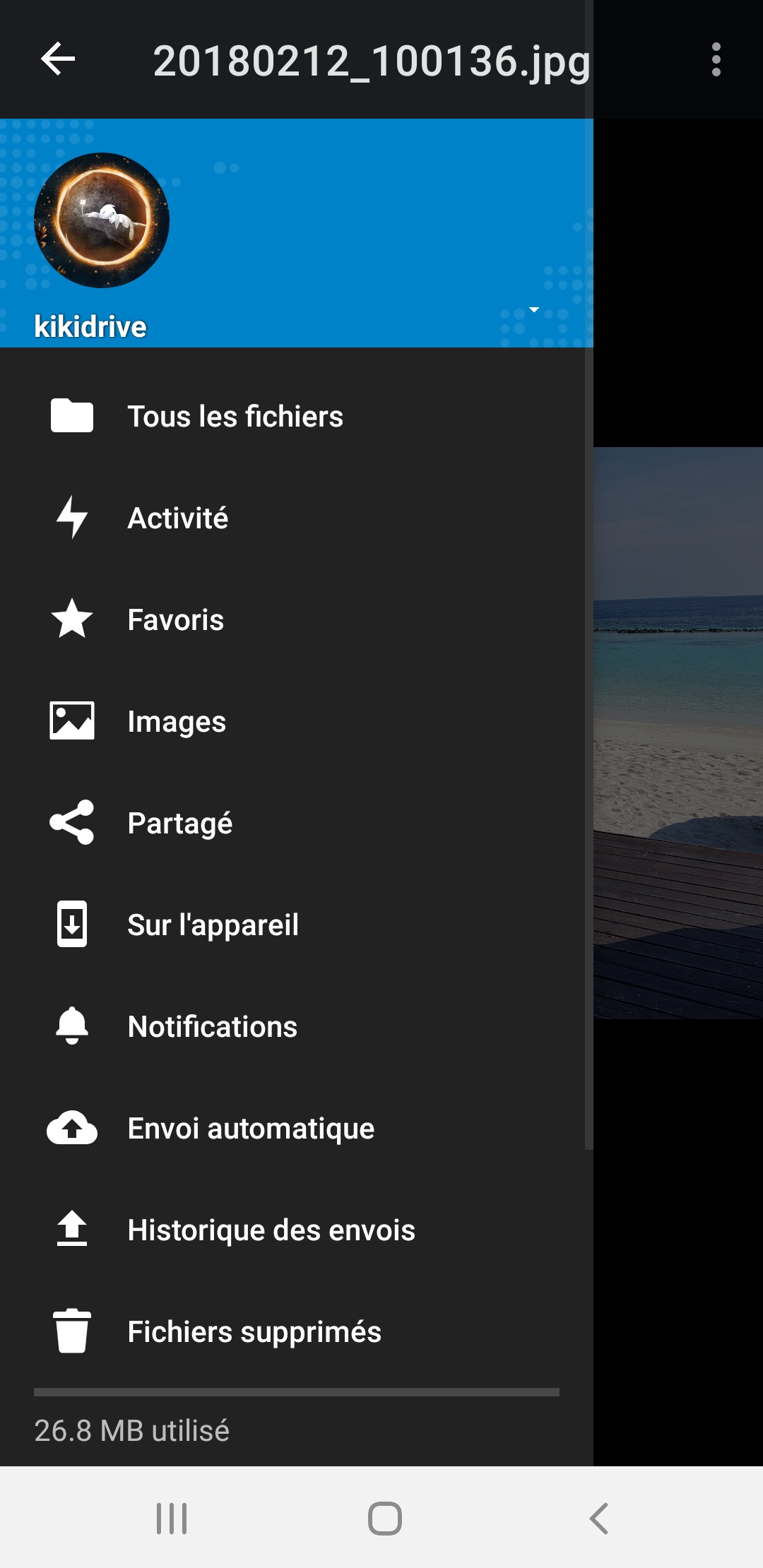
Task: Select the Activité menu entry
Action: tap(177, 518)
